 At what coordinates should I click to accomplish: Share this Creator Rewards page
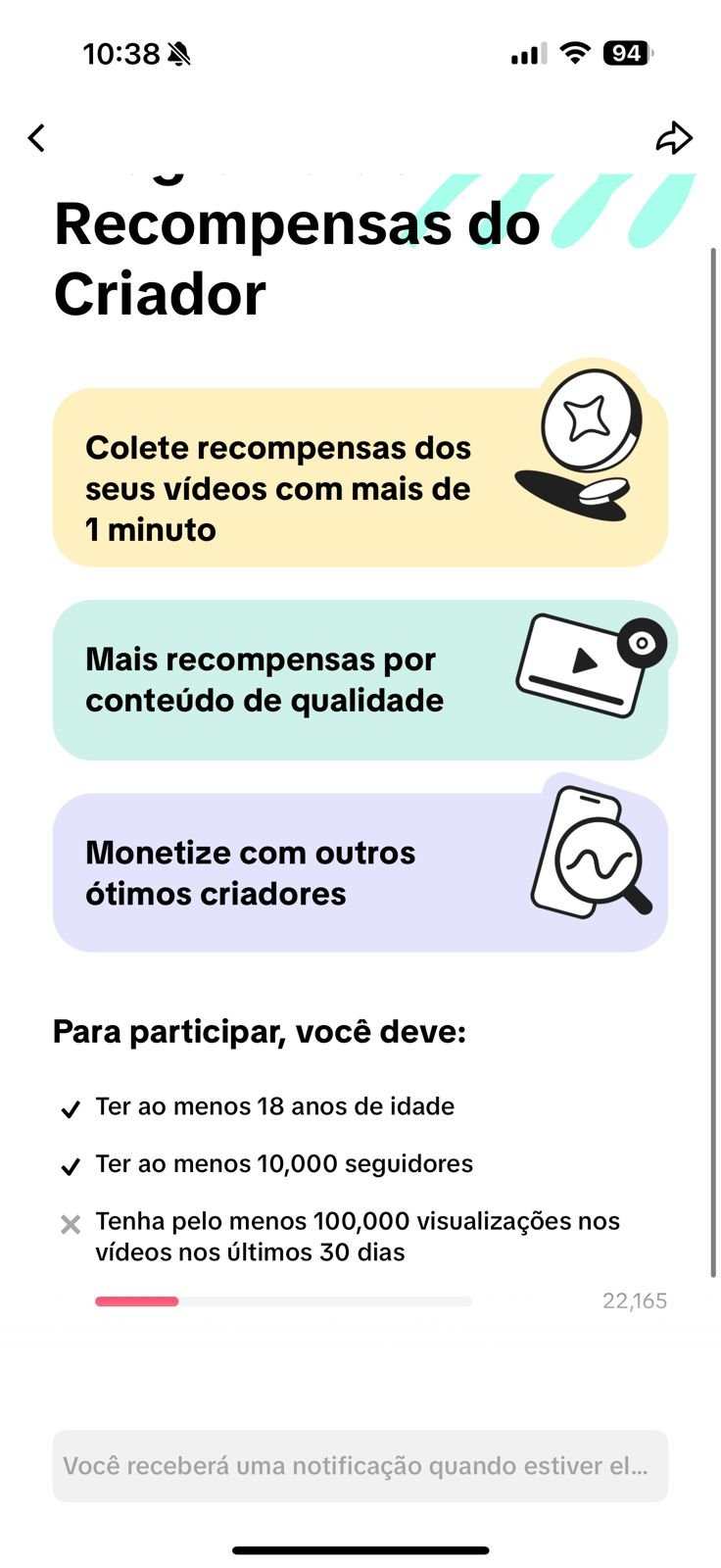pos(674,138)
